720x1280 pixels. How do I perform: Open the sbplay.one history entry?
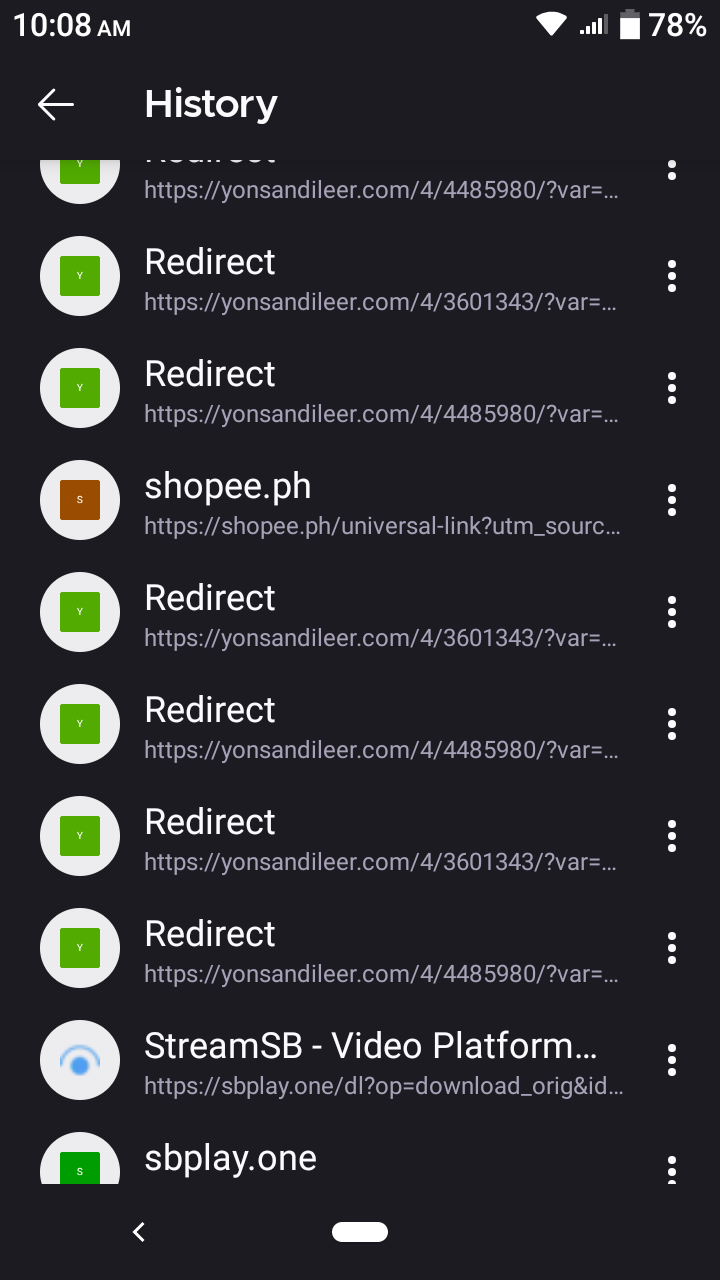[300, 1158]
